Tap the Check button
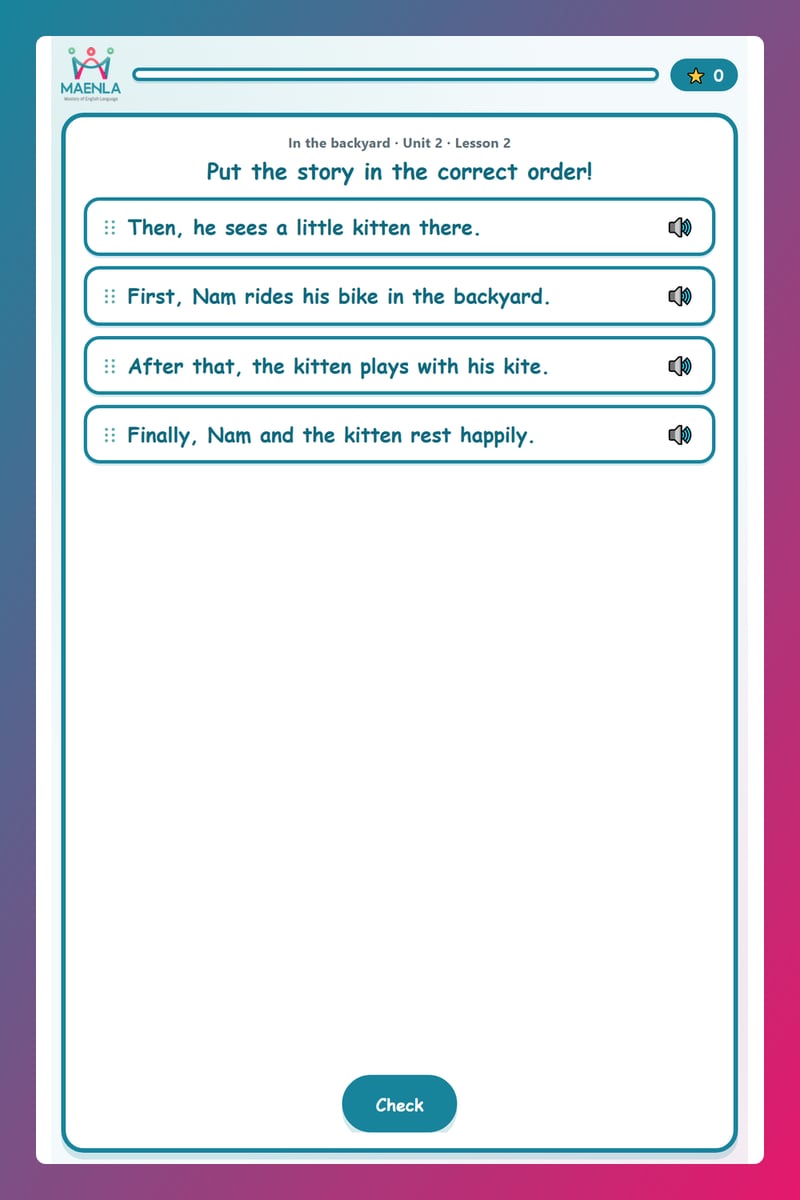This screenshot has height=1200, width=800. [399, 1104]
